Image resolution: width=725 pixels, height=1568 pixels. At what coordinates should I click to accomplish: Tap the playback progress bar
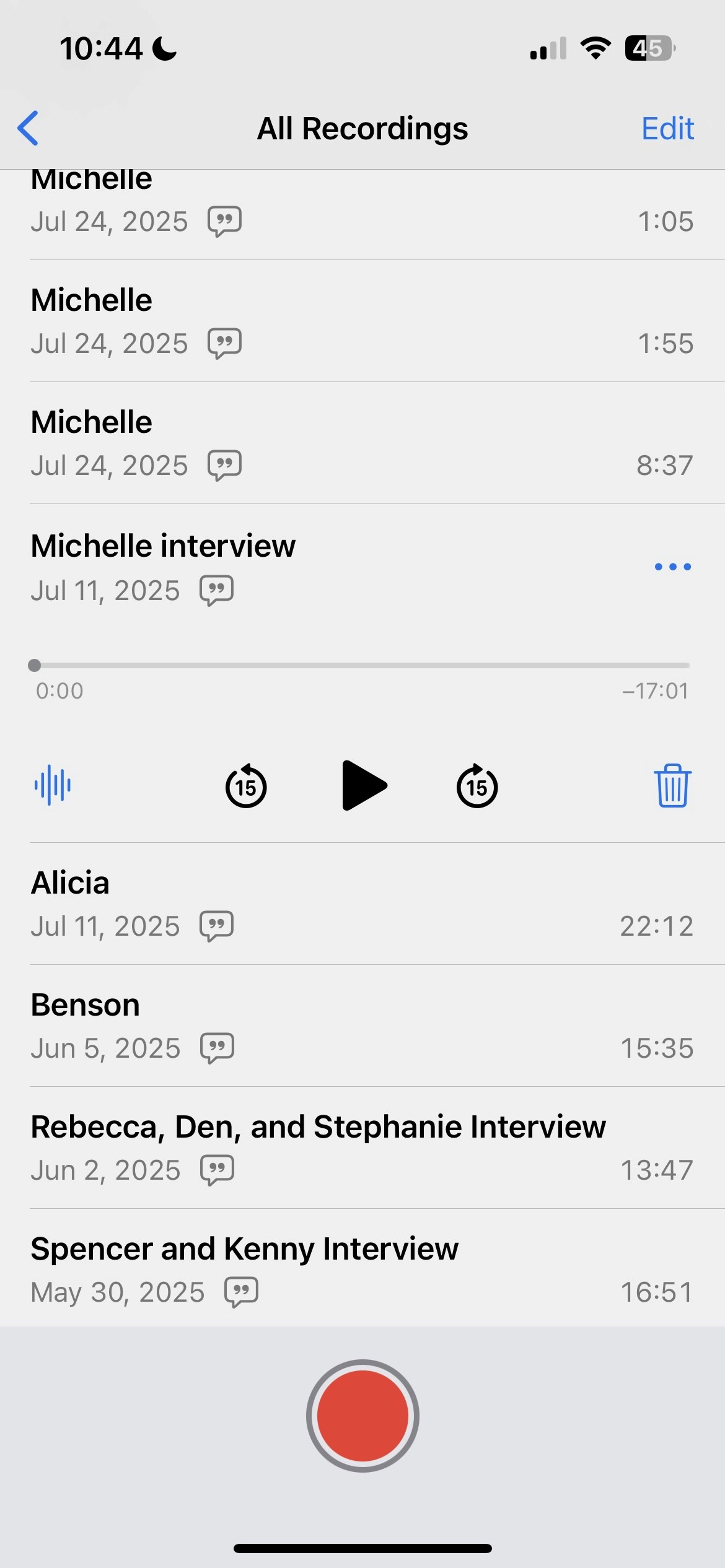coord(362,665)
